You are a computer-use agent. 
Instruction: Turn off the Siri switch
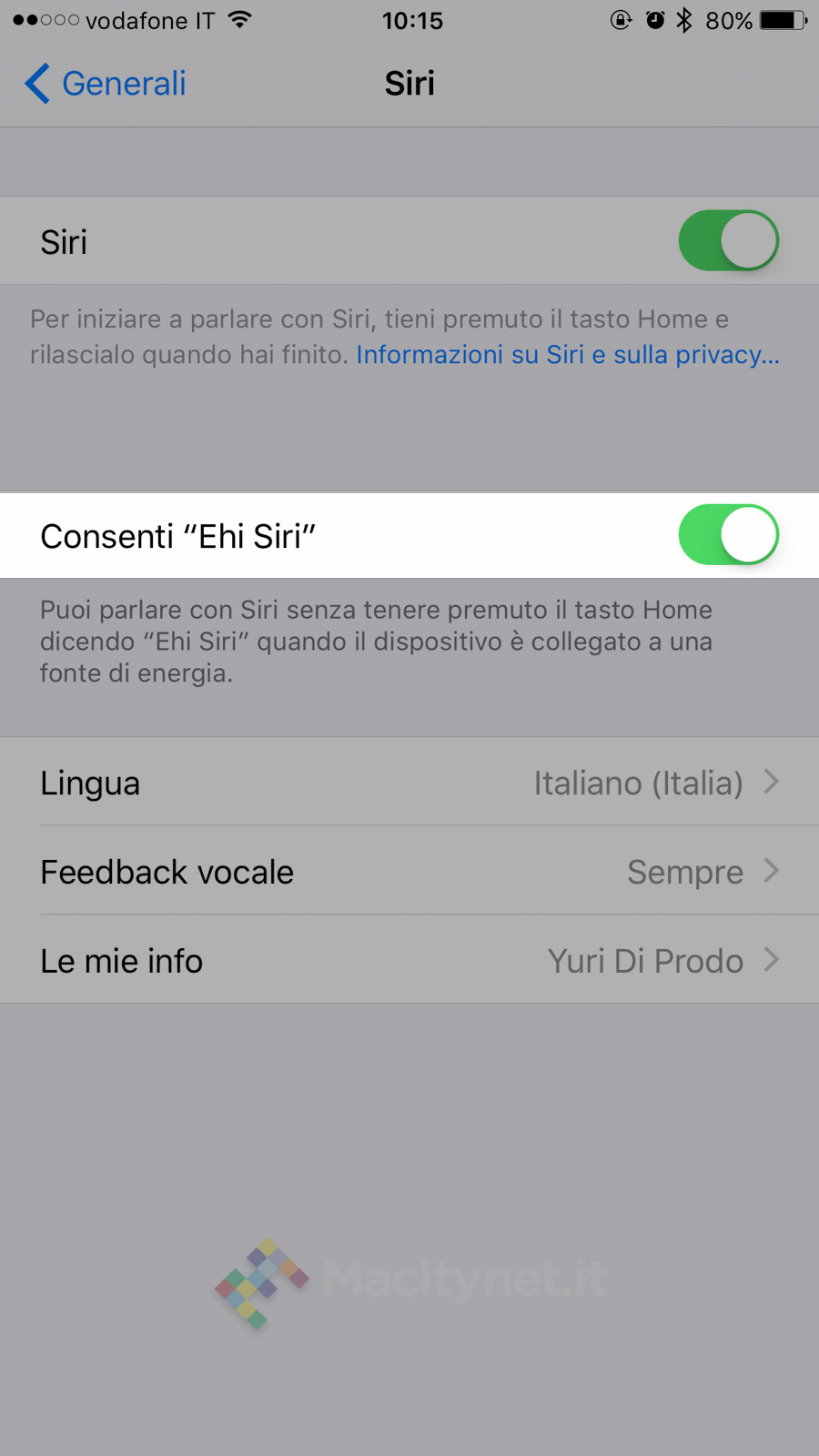728,241
